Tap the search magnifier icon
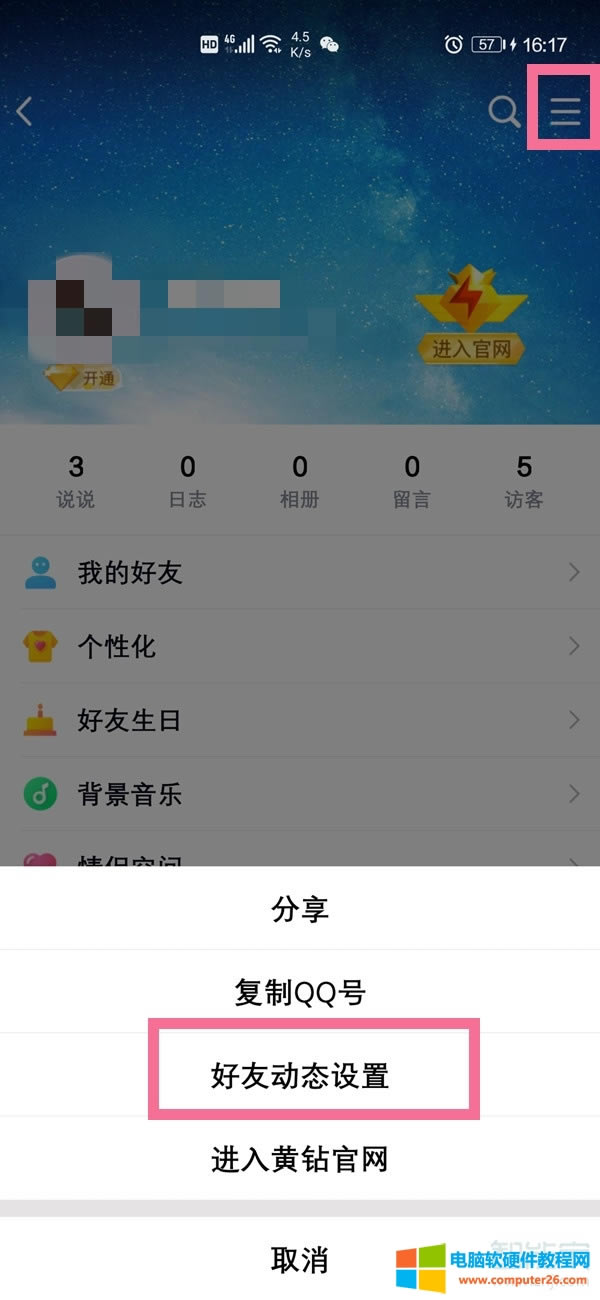The height and width of the screenshot is (1300, 600). (x=504, y=112)
